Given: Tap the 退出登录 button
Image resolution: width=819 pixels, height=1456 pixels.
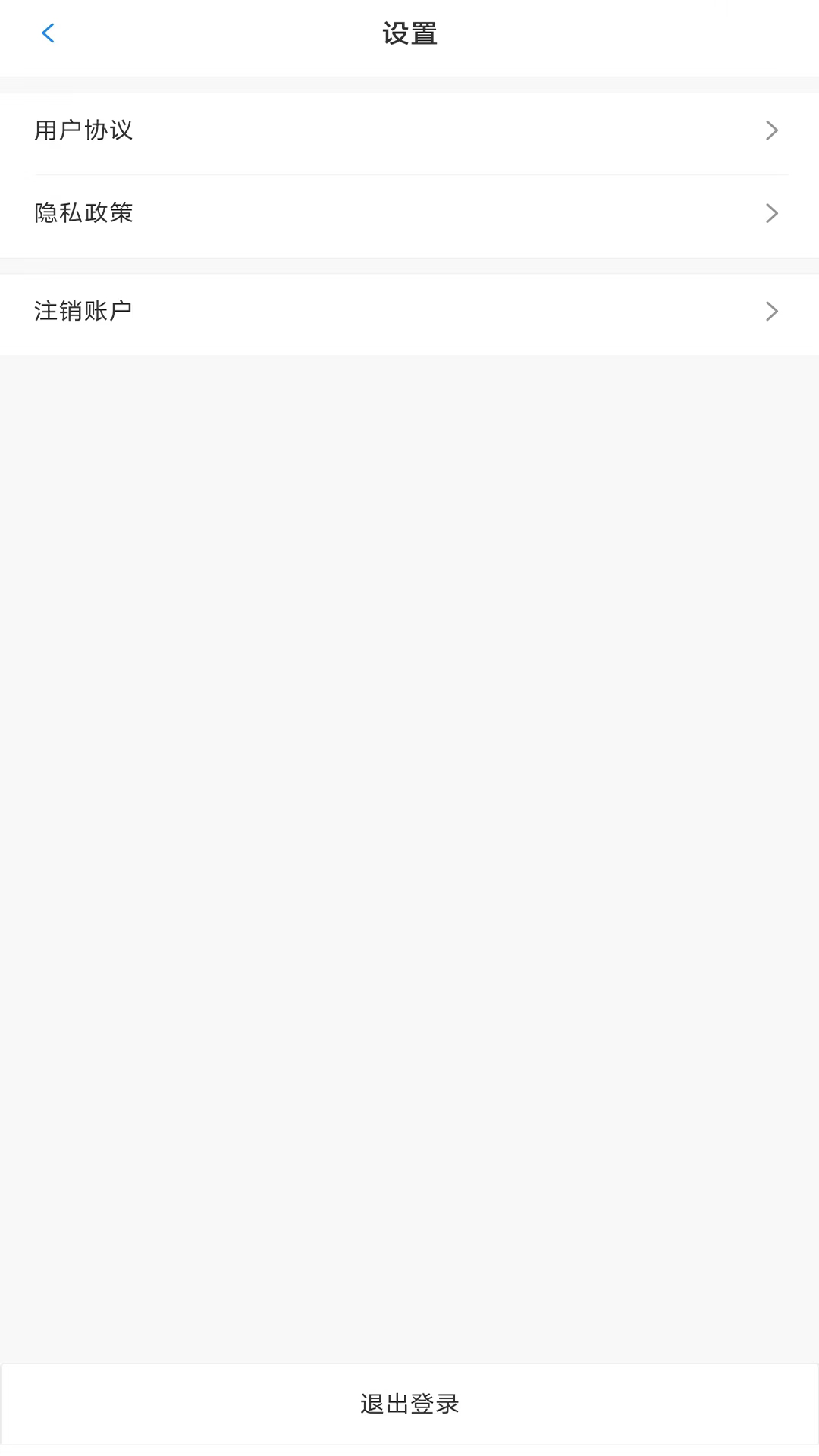Looking at the screenshot, I should click(409, 1404).
